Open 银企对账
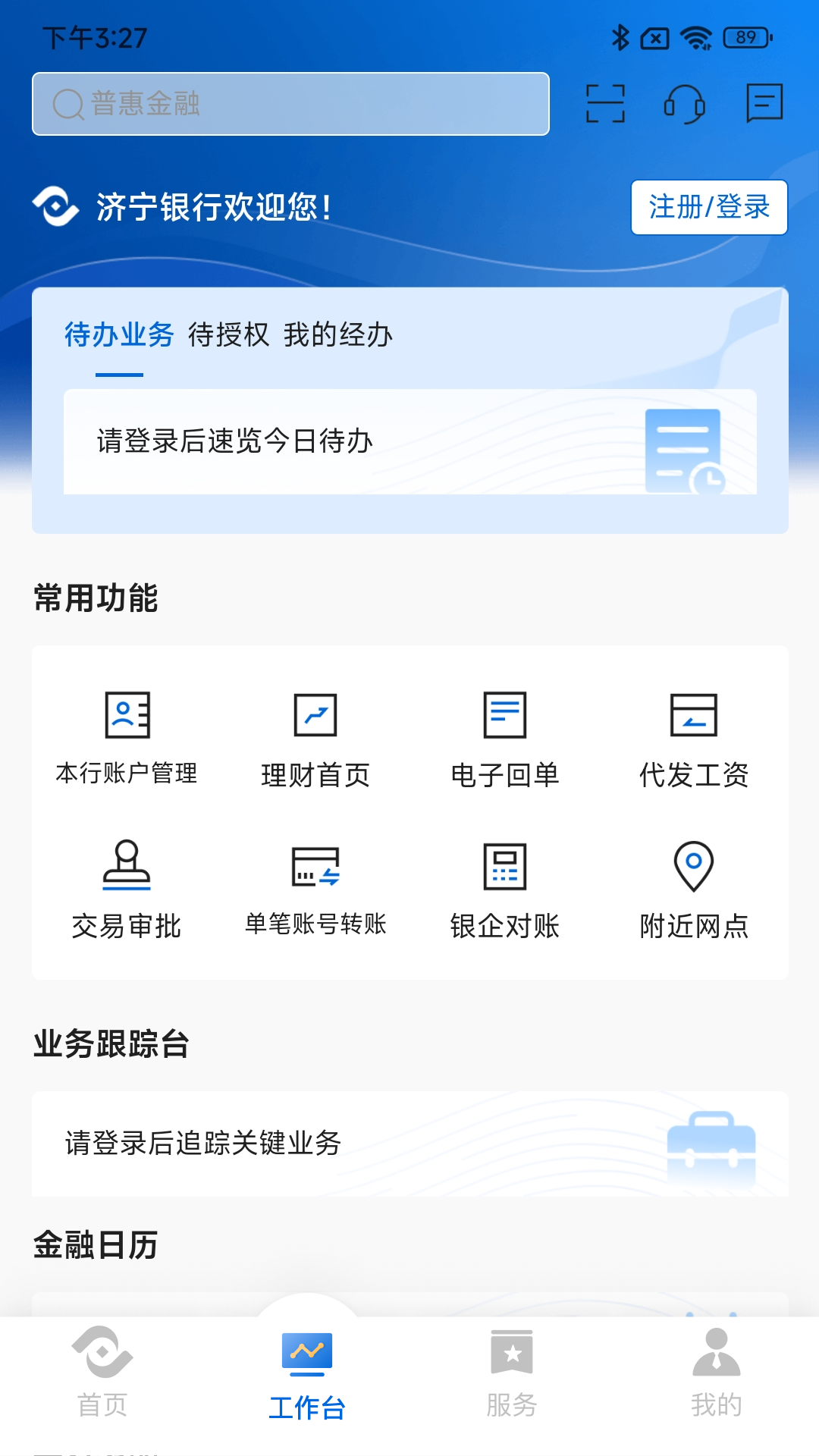The width and height of the screenshot is (819, 1456). (x=505, y=889)
